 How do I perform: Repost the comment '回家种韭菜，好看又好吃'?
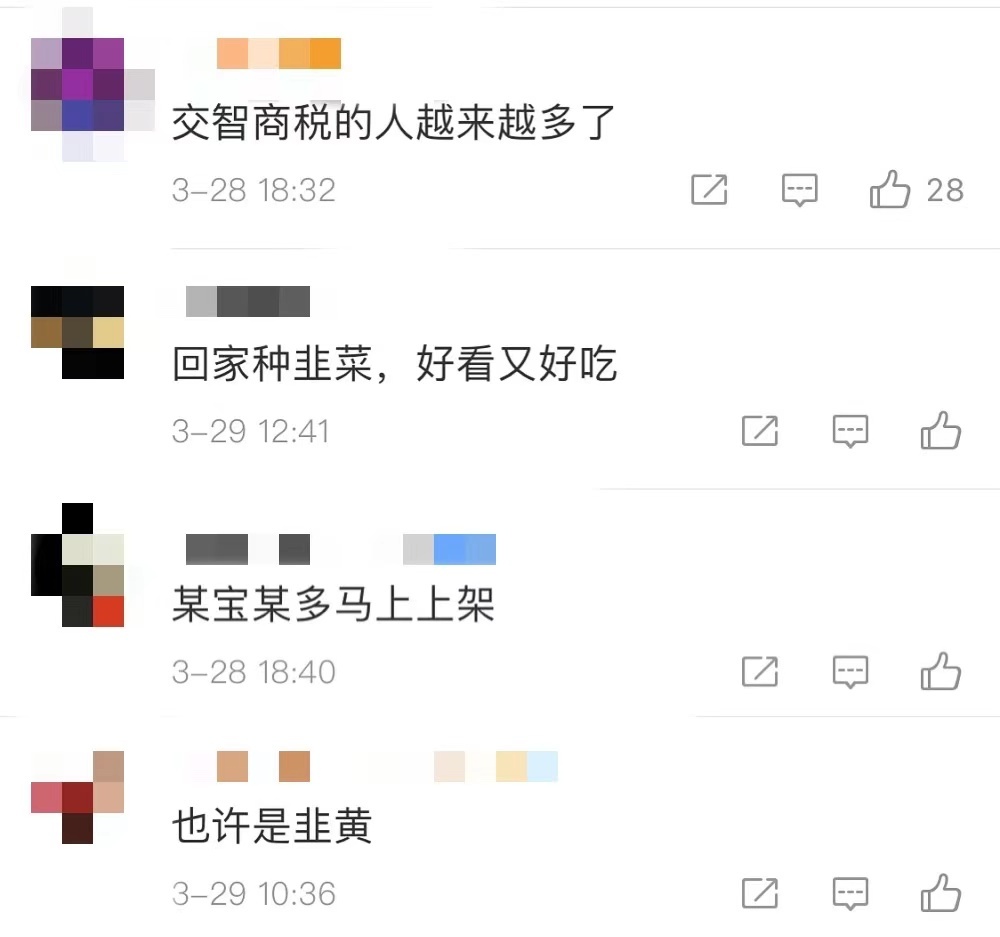760,431
